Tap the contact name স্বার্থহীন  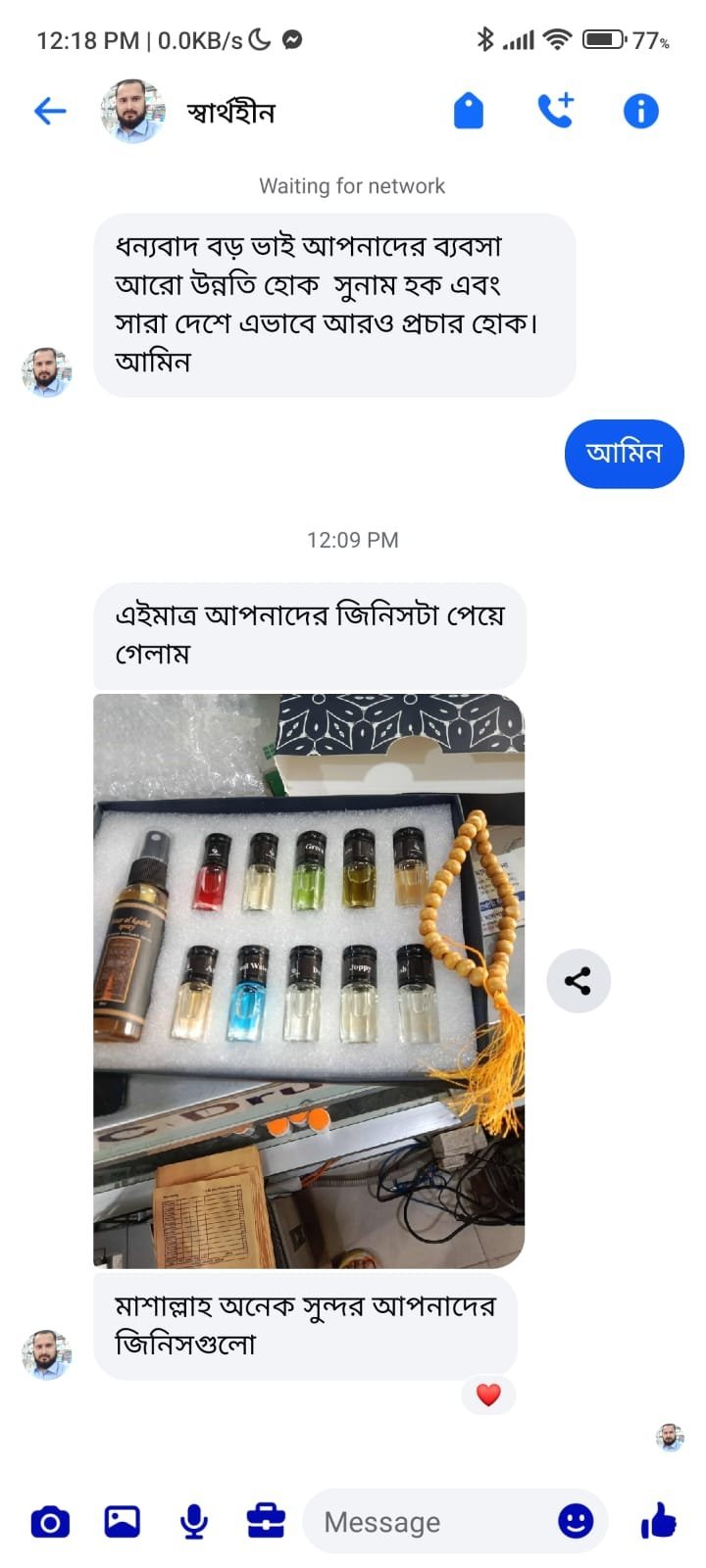pyautogui.click(x=228, y=112)
